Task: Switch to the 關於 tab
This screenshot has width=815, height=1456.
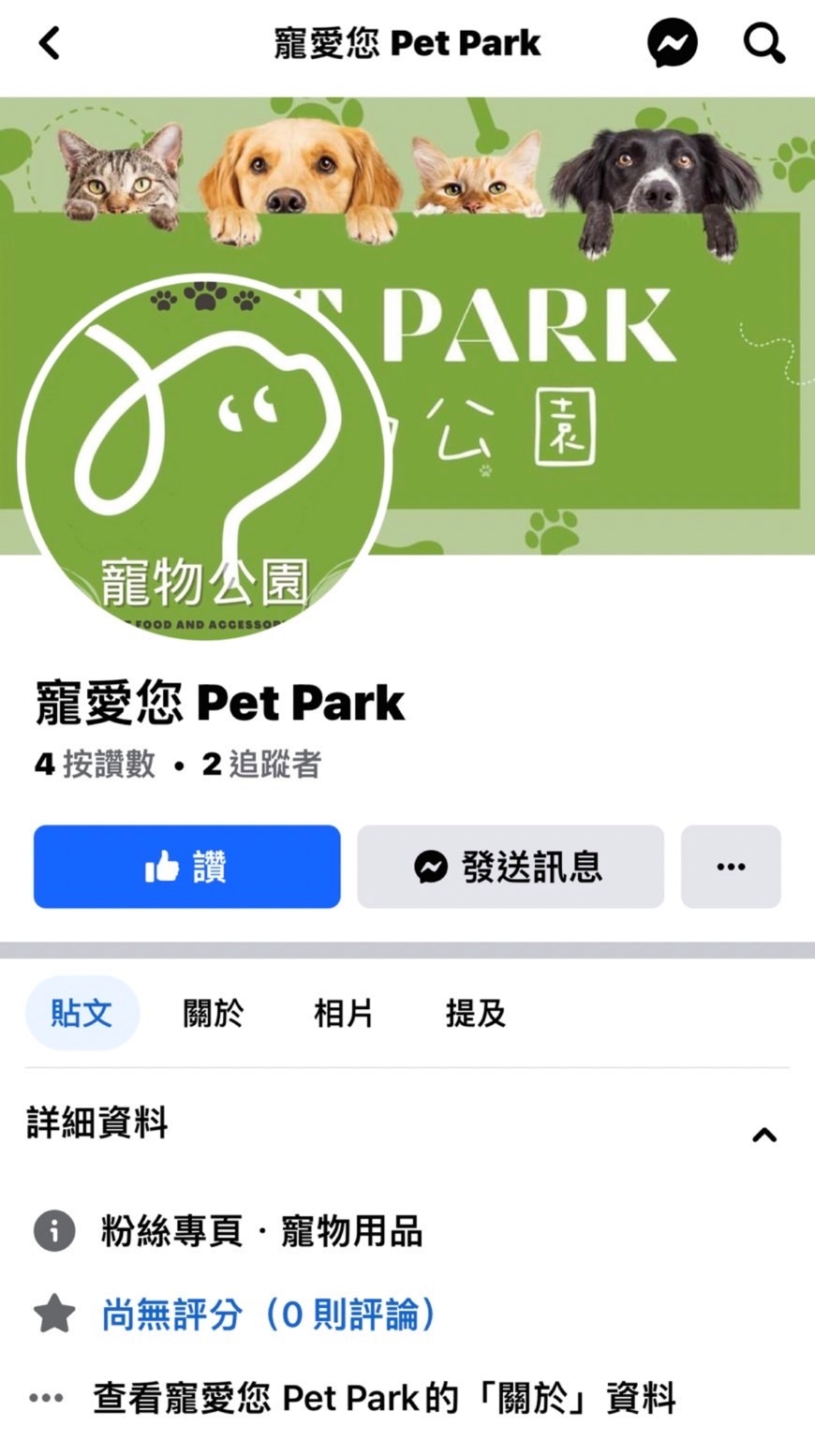Action: point(213,1013)
